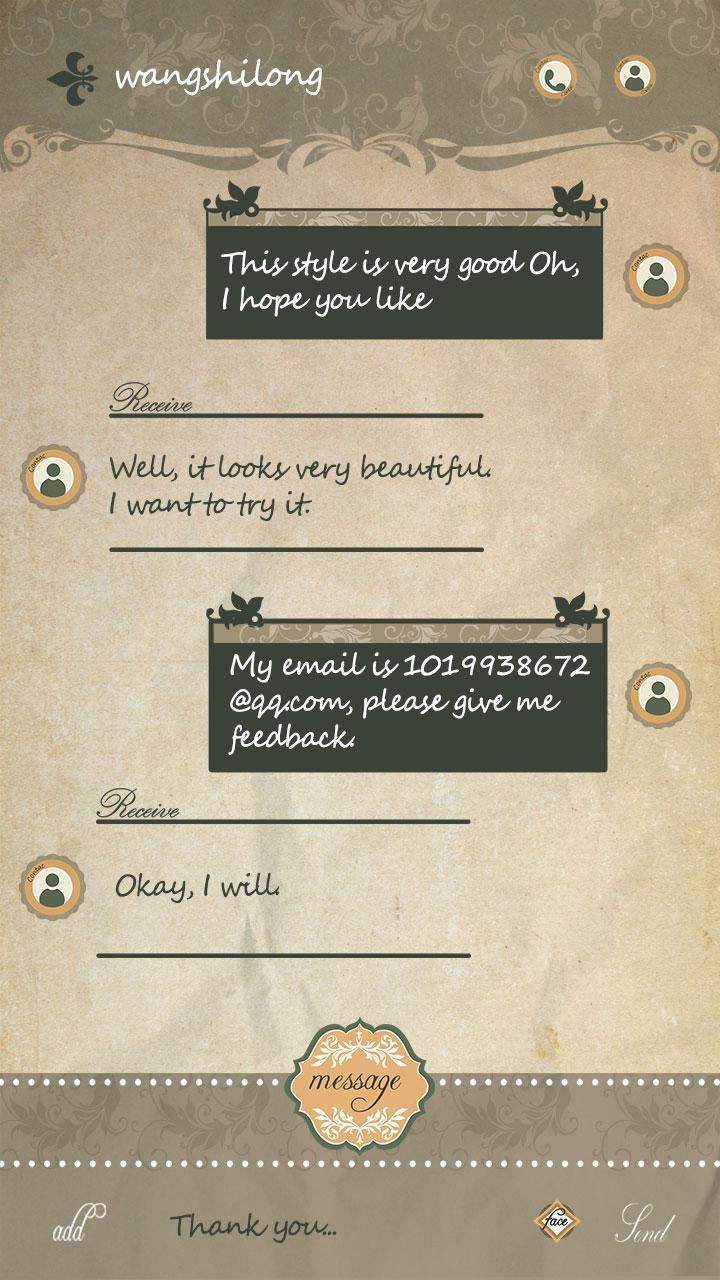Open avatar beside 'Okay, I will.'
Viewport: 720px width, 1280px height.
tap(52, 887)
